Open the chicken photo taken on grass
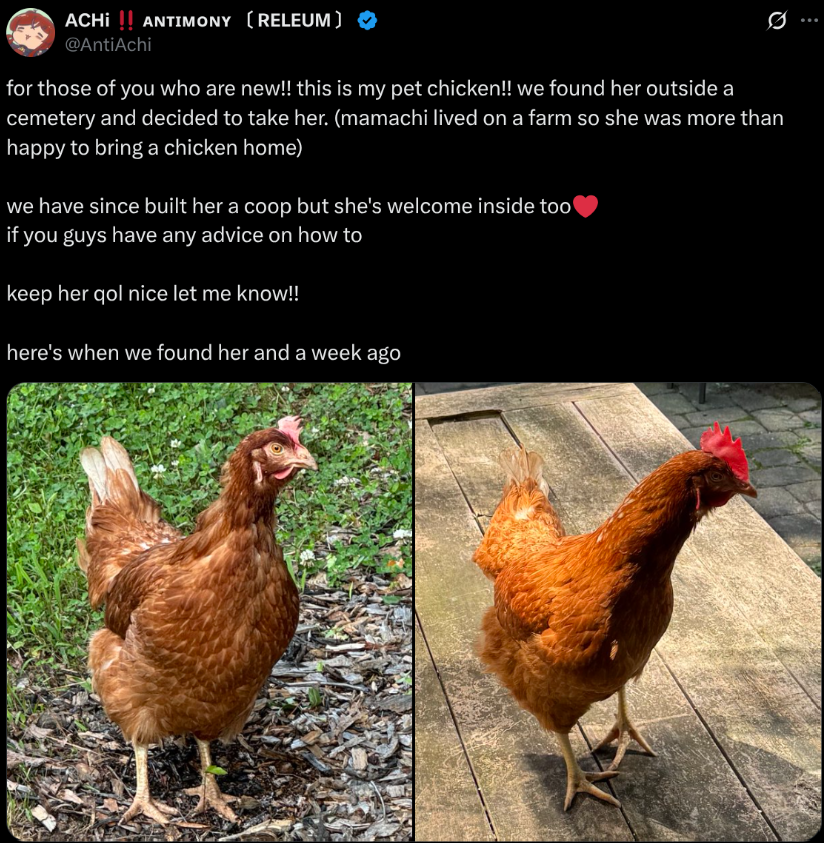Viewport: 824px width, 843px height. (209, 612)
